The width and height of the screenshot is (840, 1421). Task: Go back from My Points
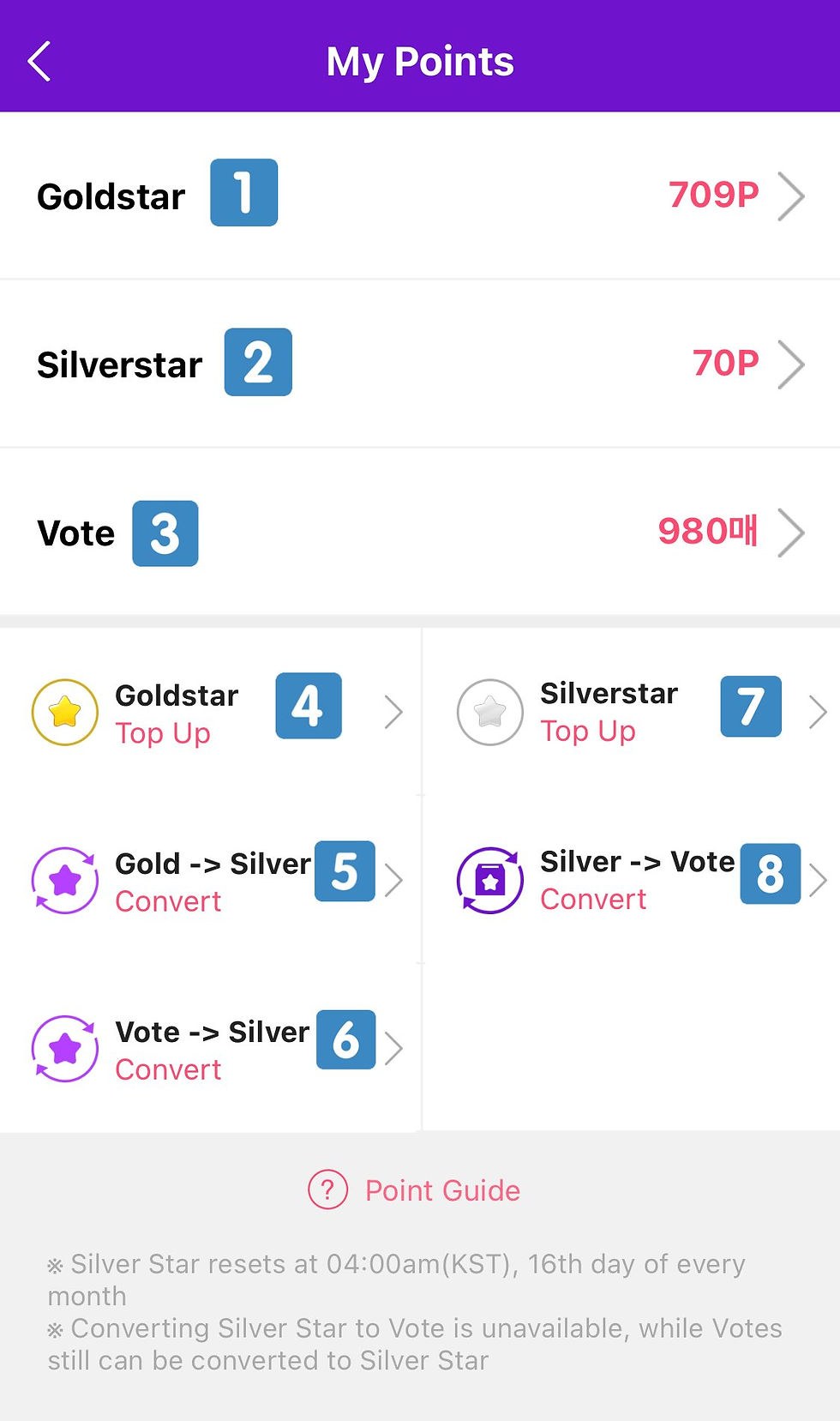point(39,61)
